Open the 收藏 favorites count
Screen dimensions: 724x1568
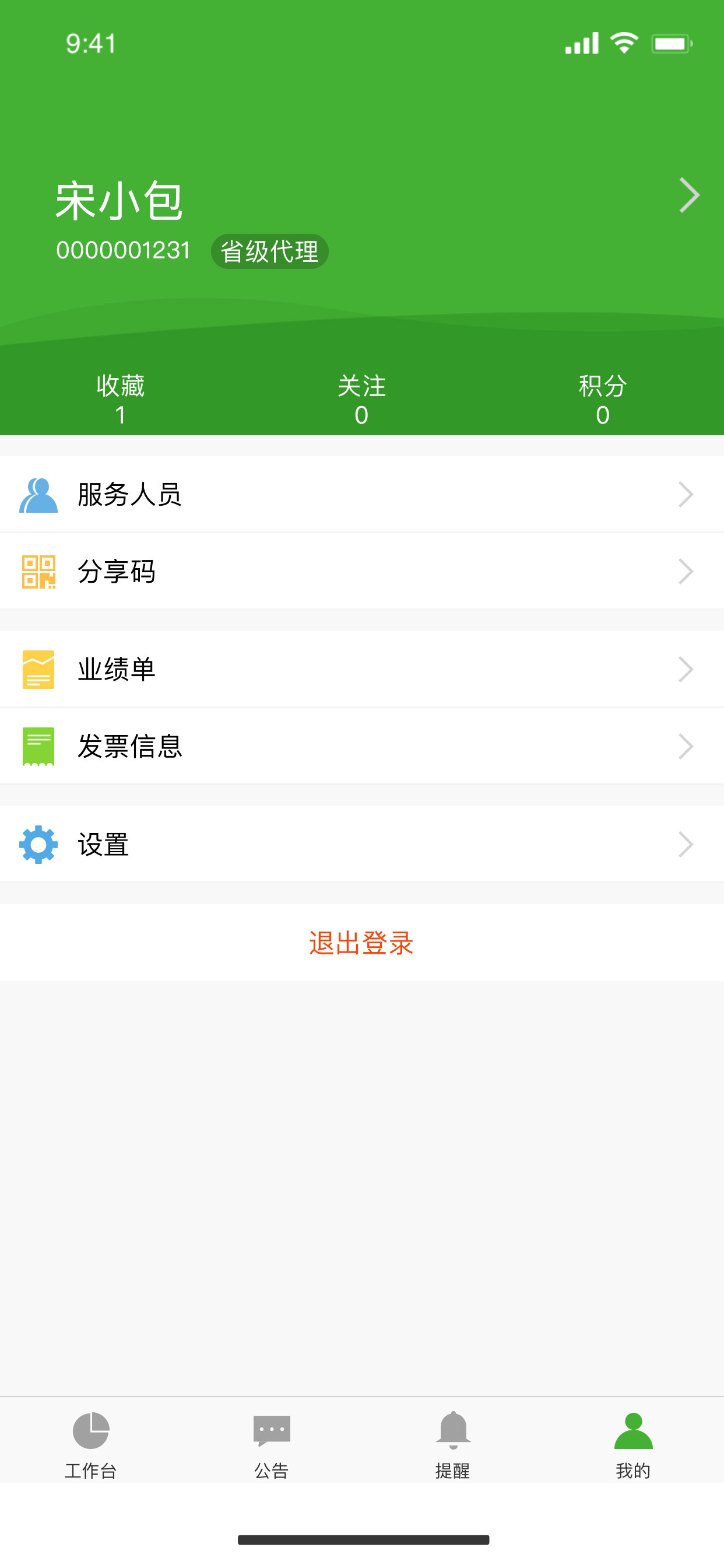[x=121, y=400]
